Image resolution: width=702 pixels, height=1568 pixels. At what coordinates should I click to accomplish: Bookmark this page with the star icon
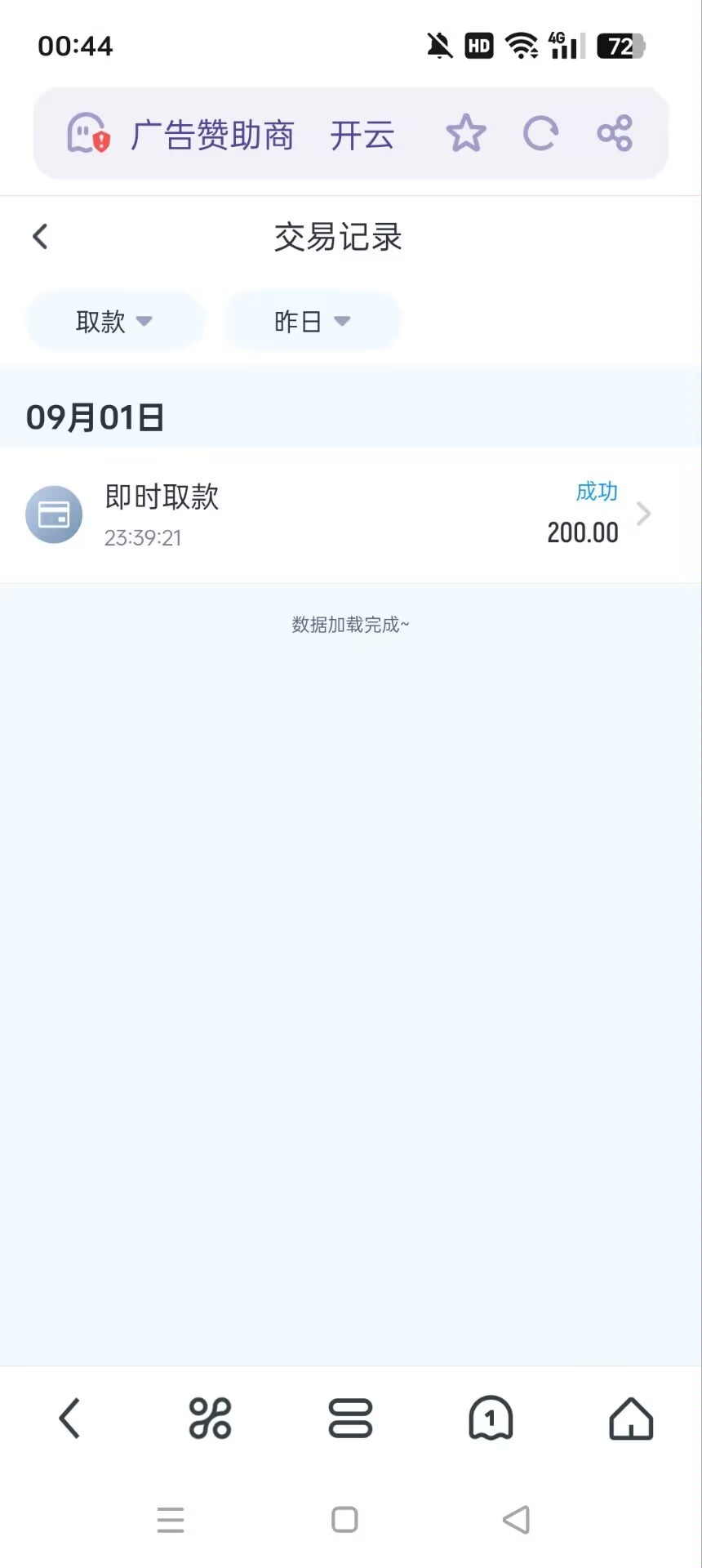coord(466,134)
